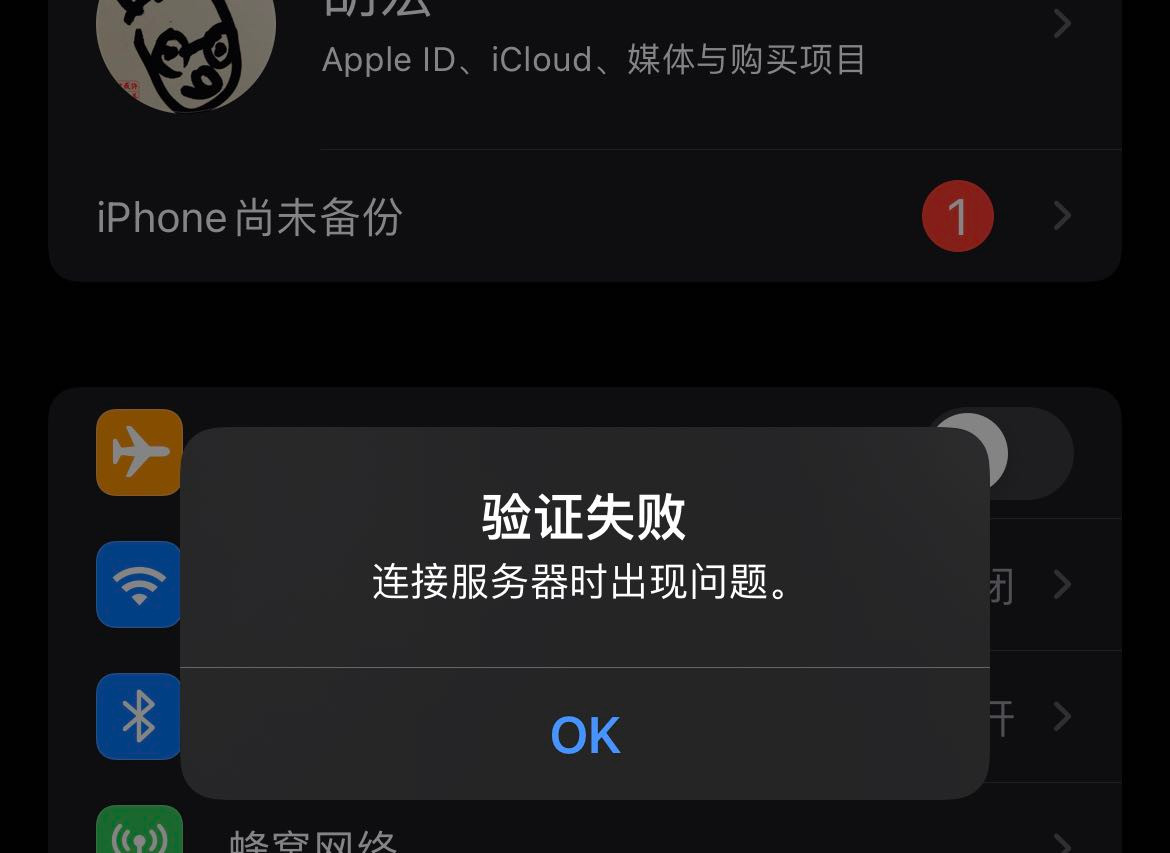The image size is (1170, 853).
Task: Open the iPhone尚未备份 notice
Action: [x=585, y=216]
